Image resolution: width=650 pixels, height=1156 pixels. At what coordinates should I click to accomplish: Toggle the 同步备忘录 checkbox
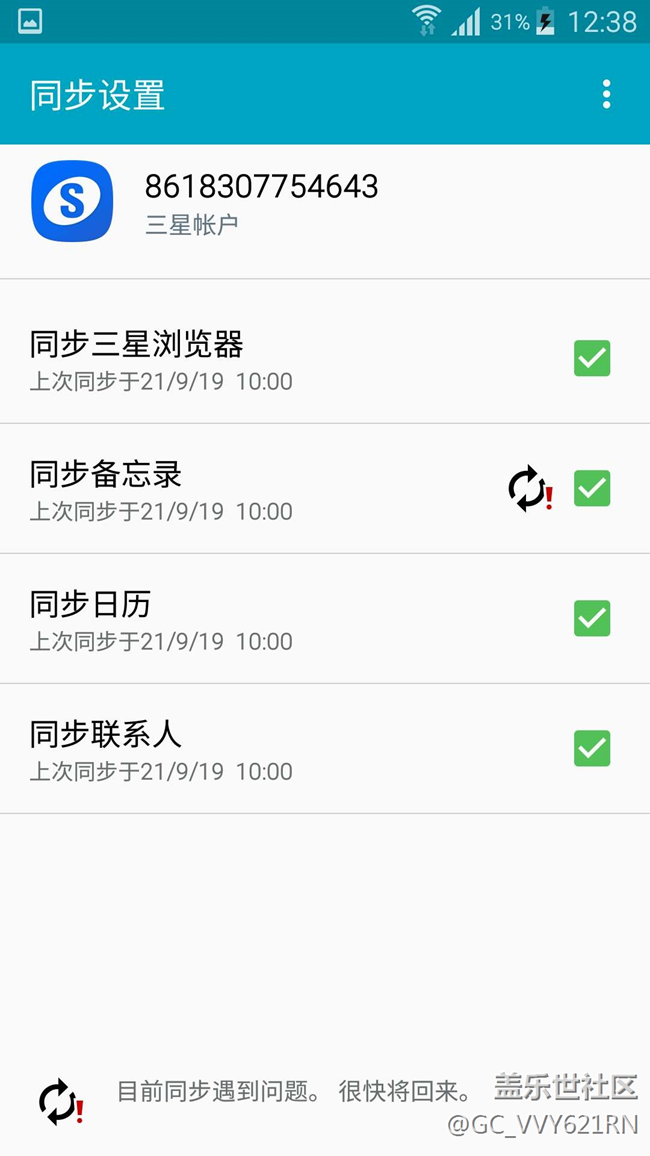tap(592, 488)
